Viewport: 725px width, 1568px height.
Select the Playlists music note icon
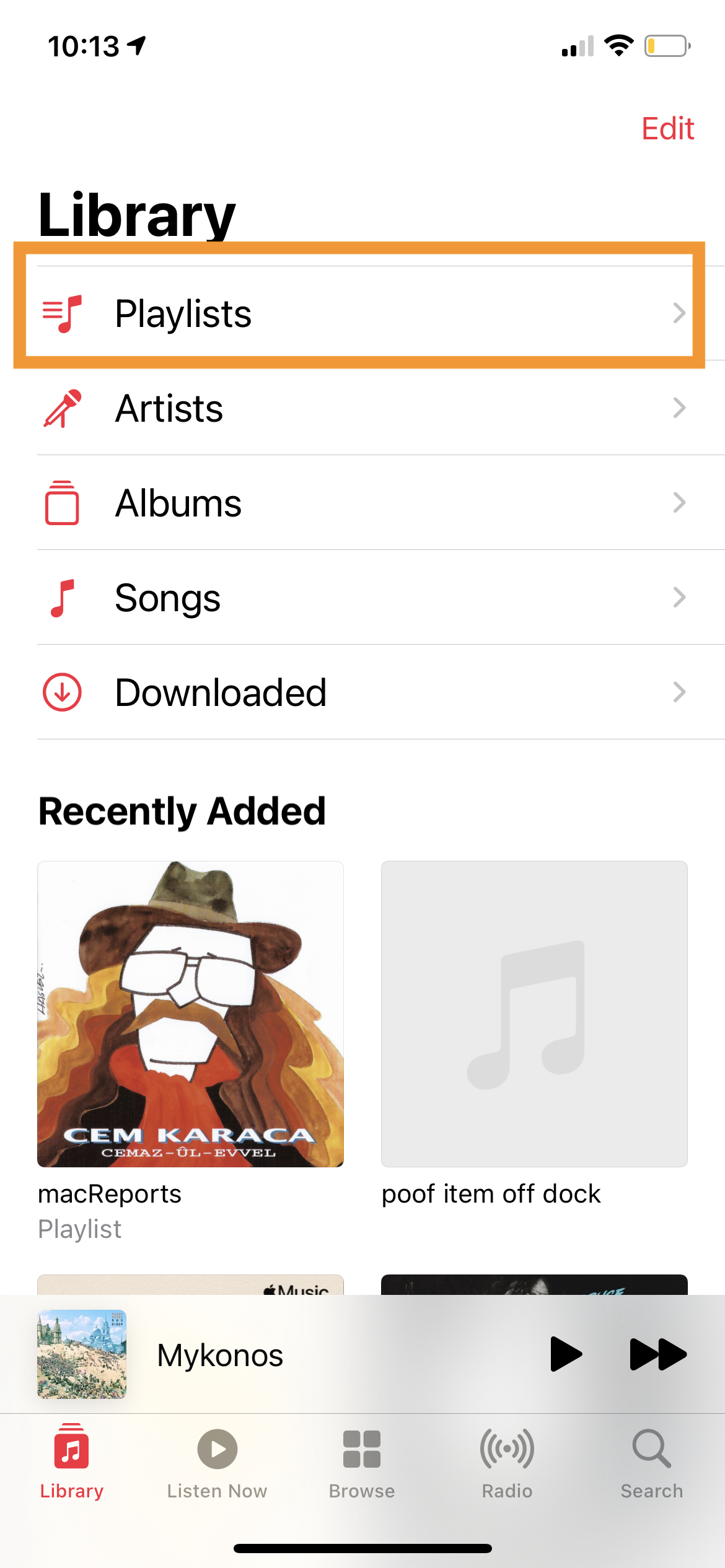(61, 313)
